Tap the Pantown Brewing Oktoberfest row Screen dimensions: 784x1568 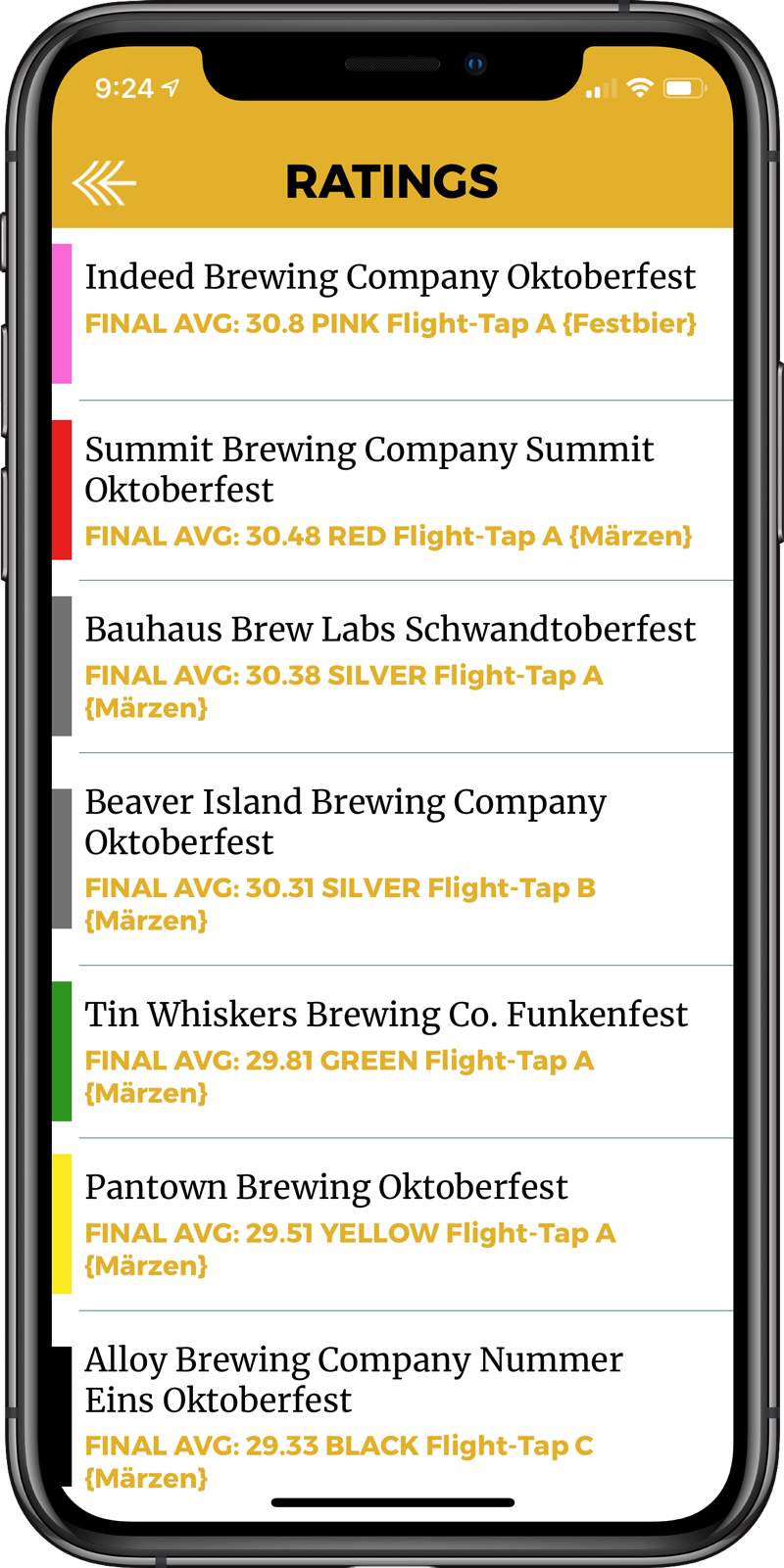click(x=392, y=1224)
